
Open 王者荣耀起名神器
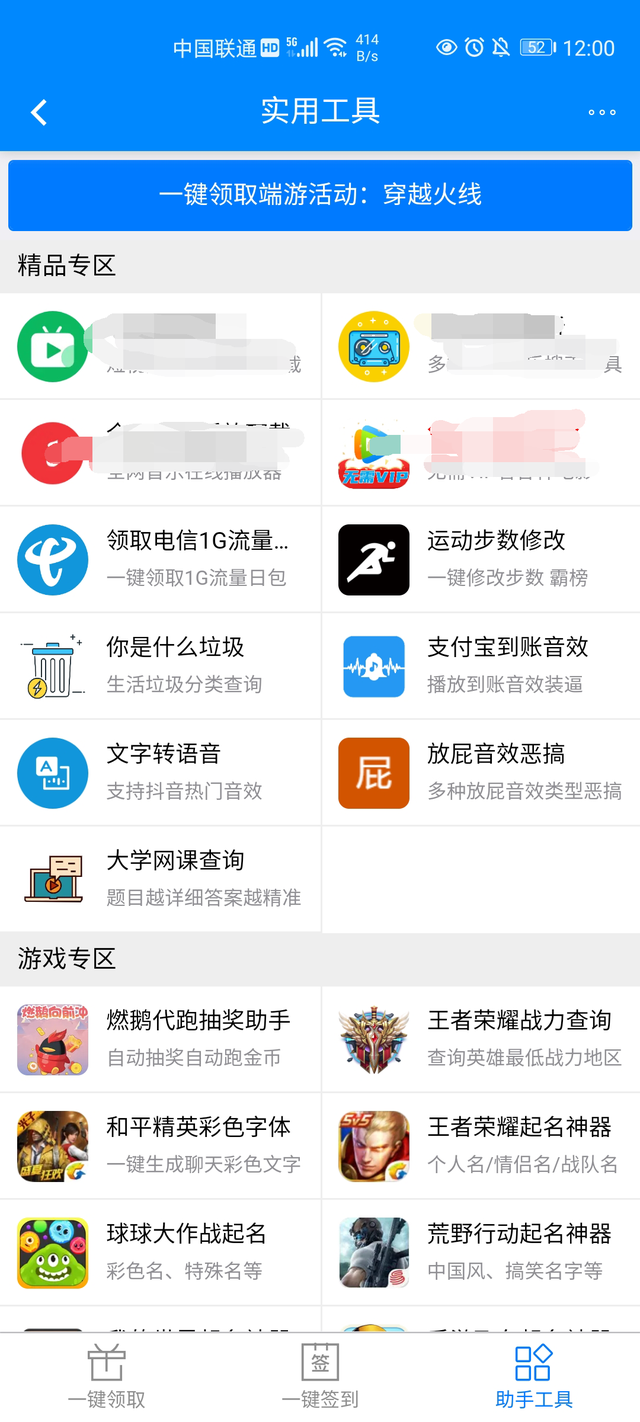(481, 1146)
